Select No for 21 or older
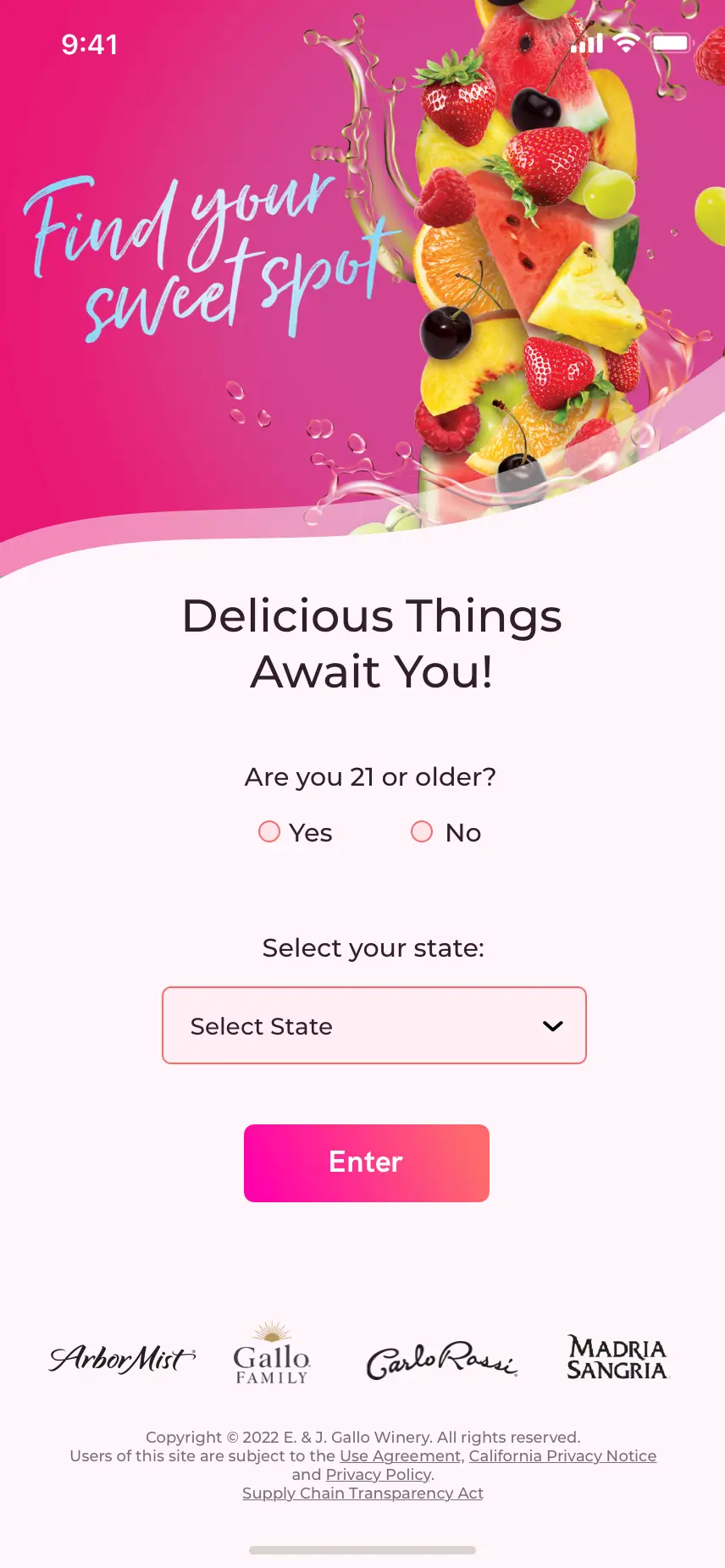The image size is (725, 1568). pos(422,832)
